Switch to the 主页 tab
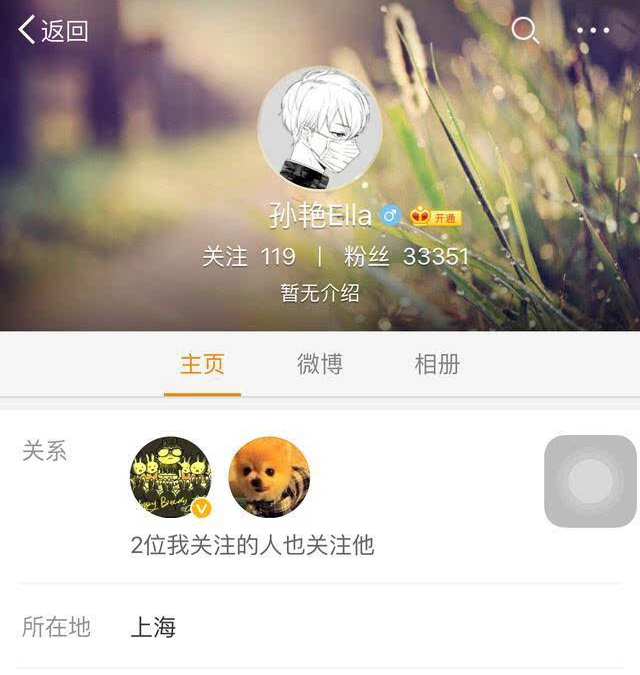This screenshot has width=640, height=675. [x=202, y=364]
